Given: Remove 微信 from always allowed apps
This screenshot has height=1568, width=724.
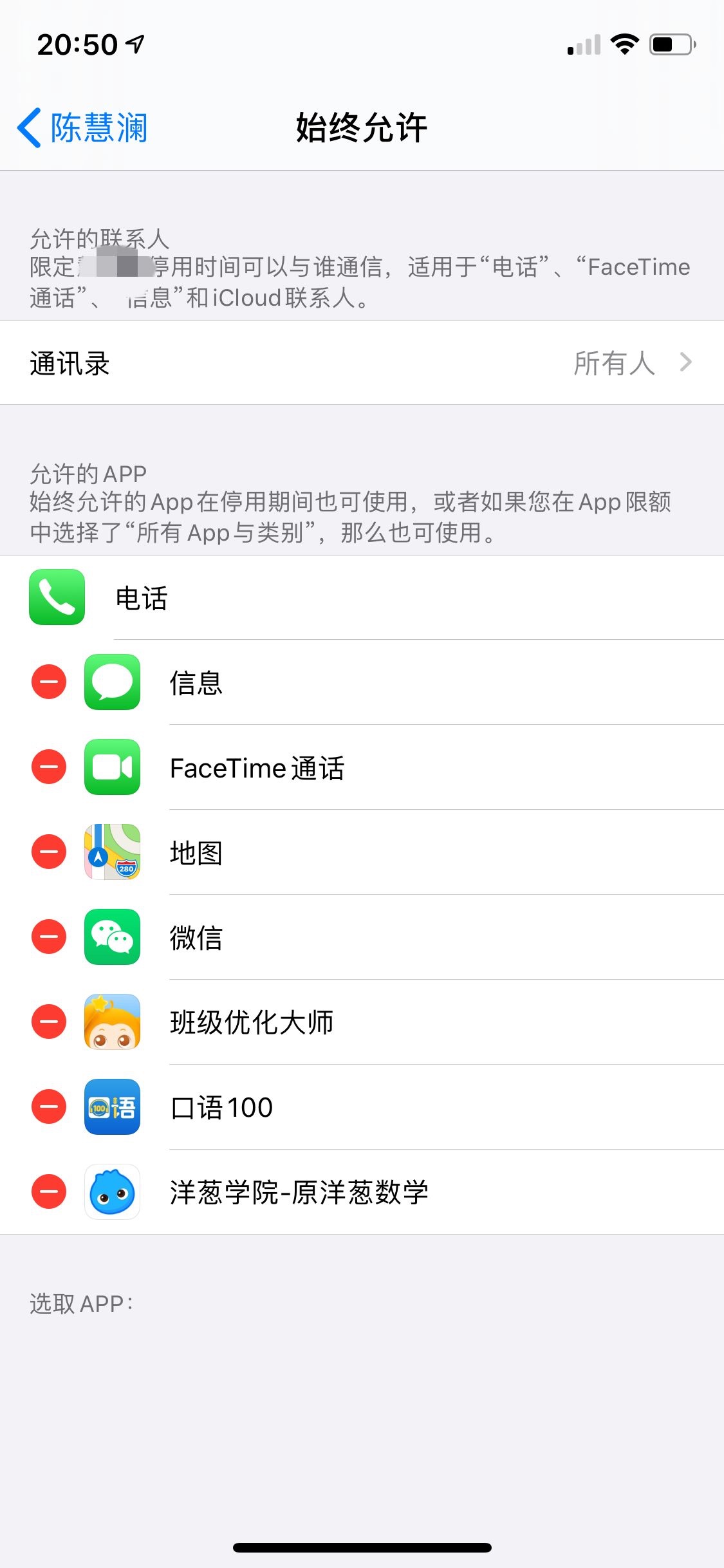Looking at the screenshot, I should [49, 937].
